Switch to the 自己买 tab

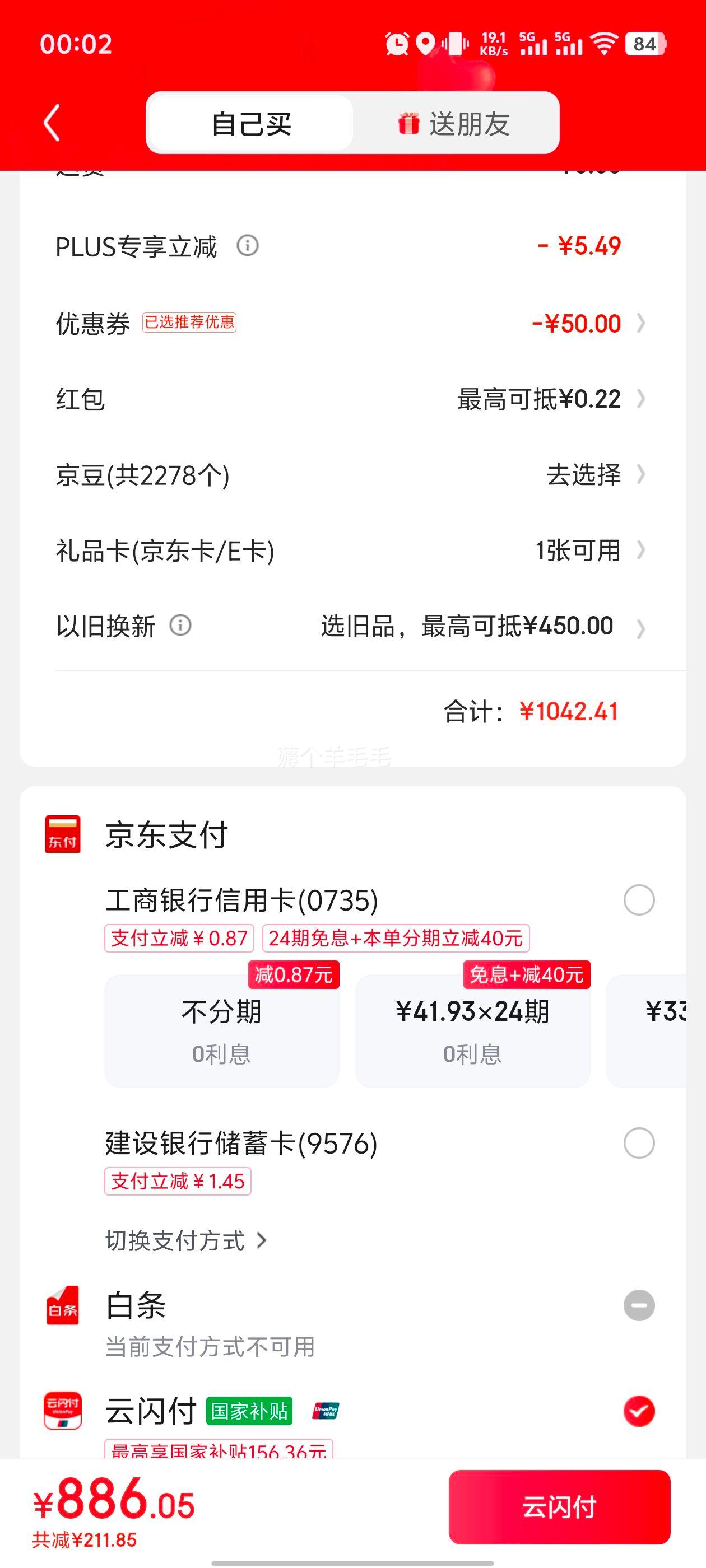(x=250, y=124)
